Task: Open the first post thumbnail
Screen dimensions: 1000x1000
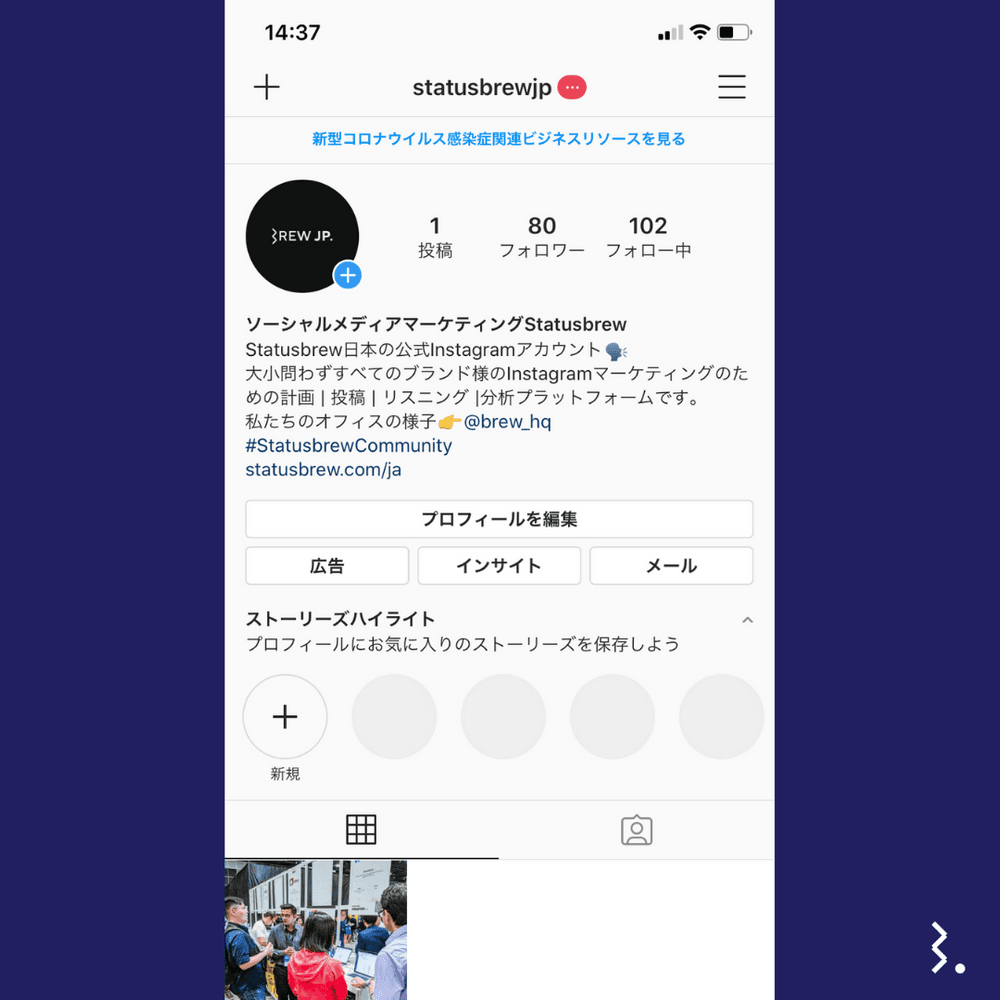Action: pos(316,930)
